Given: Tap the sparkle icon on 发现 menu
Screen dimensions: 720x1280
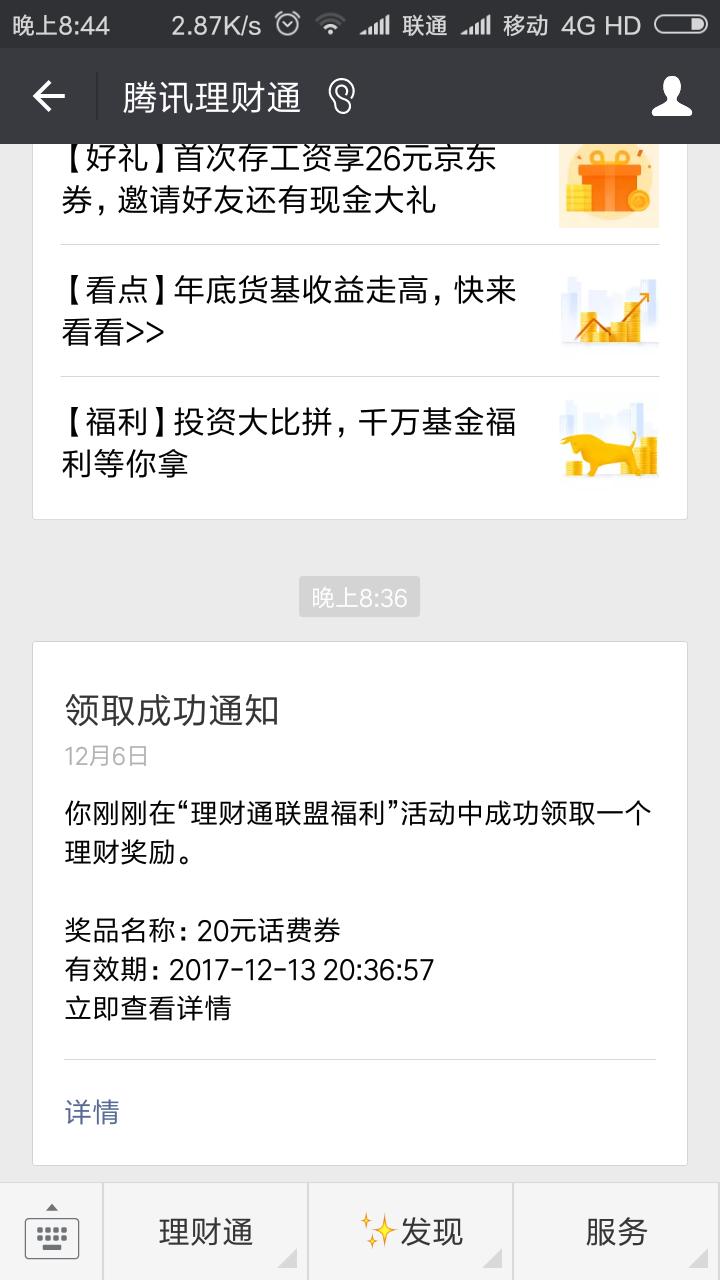Looking at the screenshot, I should tap(377, 1227).
